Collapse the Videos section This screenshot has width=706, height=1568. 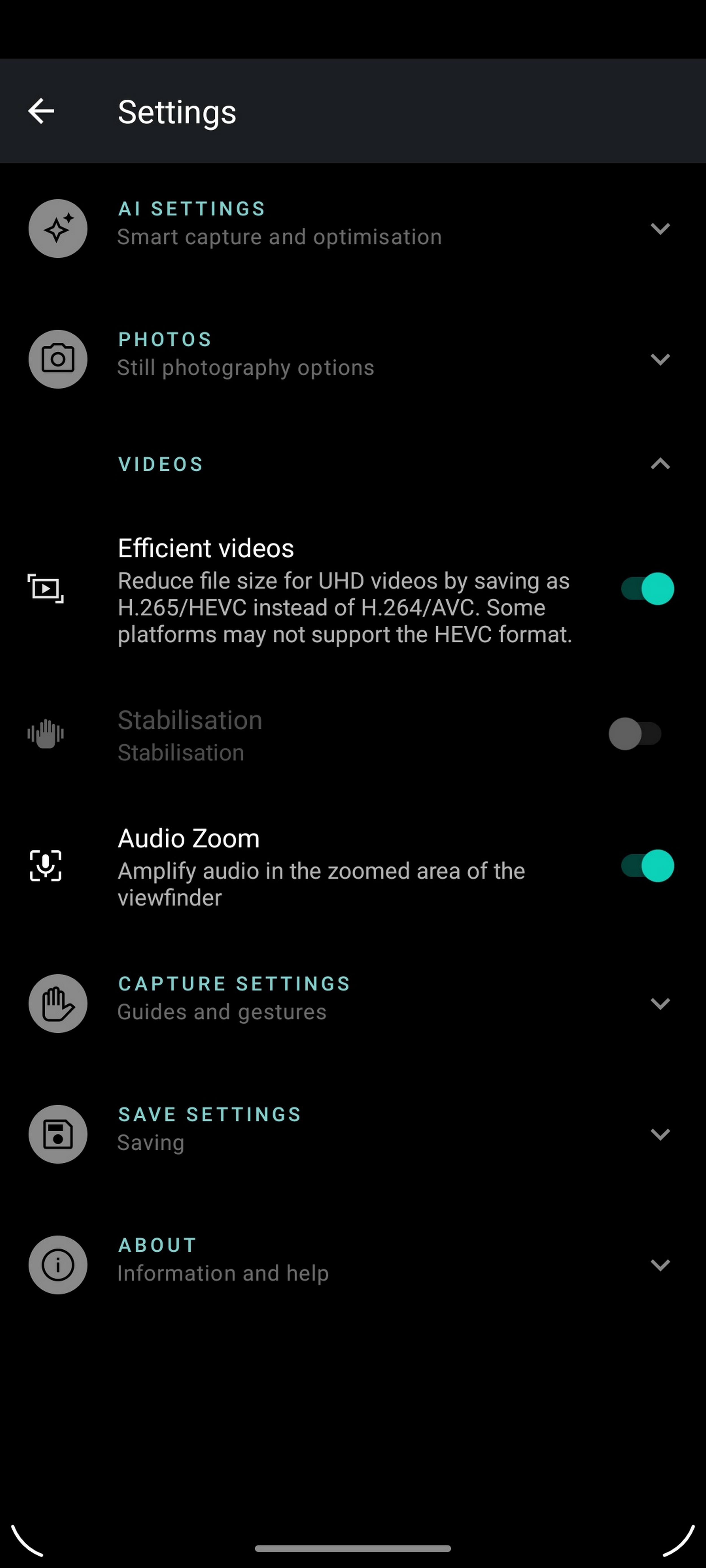point(660,465)
